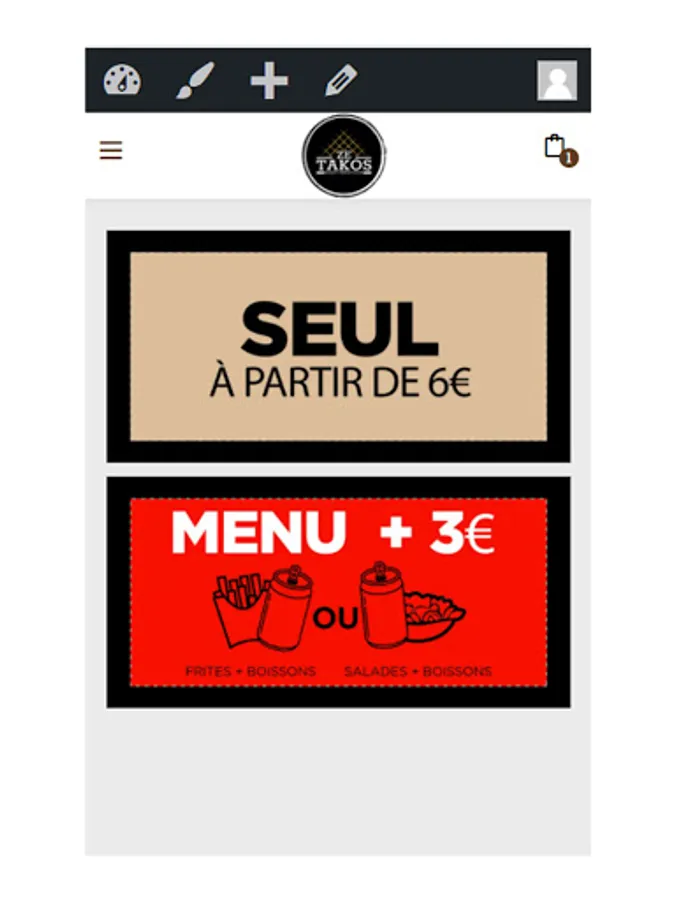Go to home via Ze Takos logo

(344, 156)
